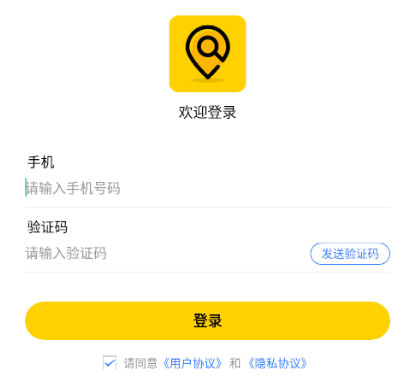The width and height of the screenshot is (407, 380).
Task: Tap the yellow 登录 button
Action: point(207,321)
